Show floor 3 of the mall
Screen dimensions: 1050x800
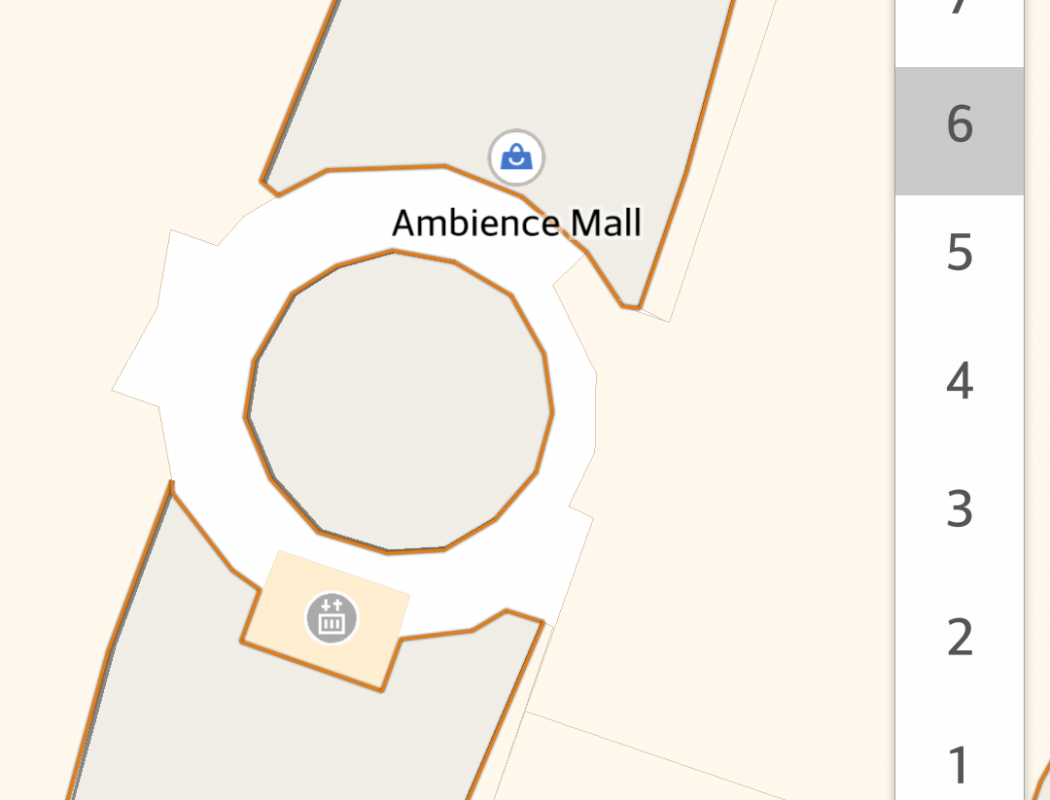pos(959,509)
